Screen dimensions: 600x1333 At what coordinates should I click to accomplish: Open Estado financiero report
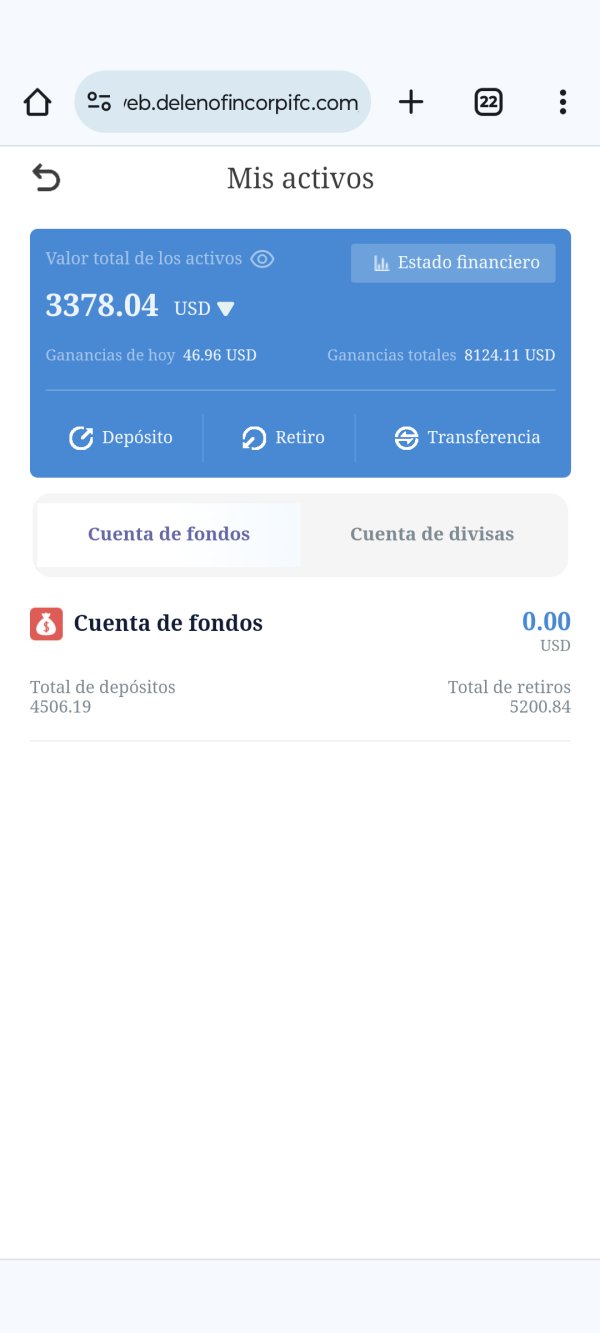[453, 263]
